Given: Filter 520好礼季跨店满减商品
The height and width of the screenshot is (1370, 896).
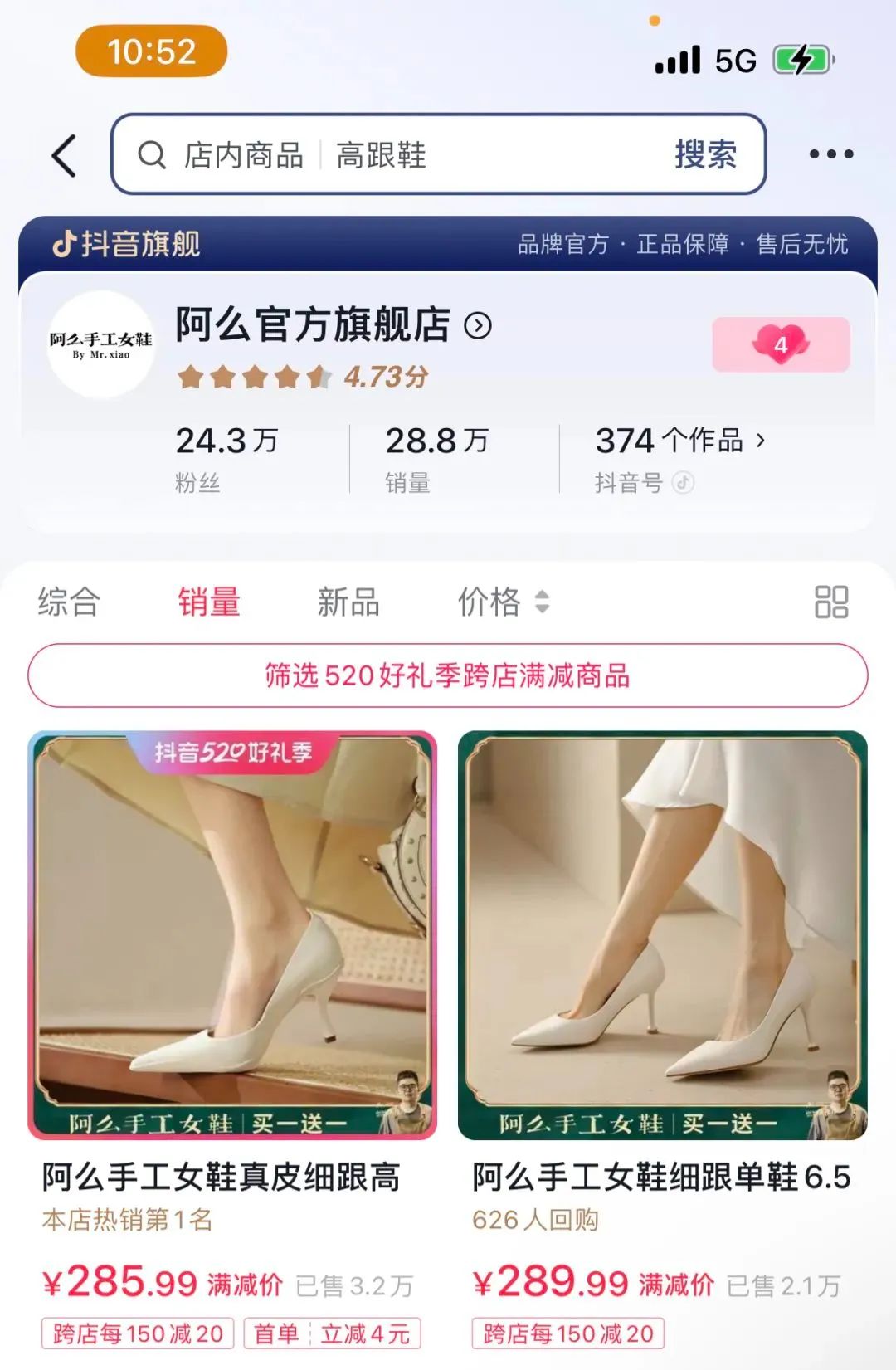Looking at the screenshot, I should (x=448, y=675).
